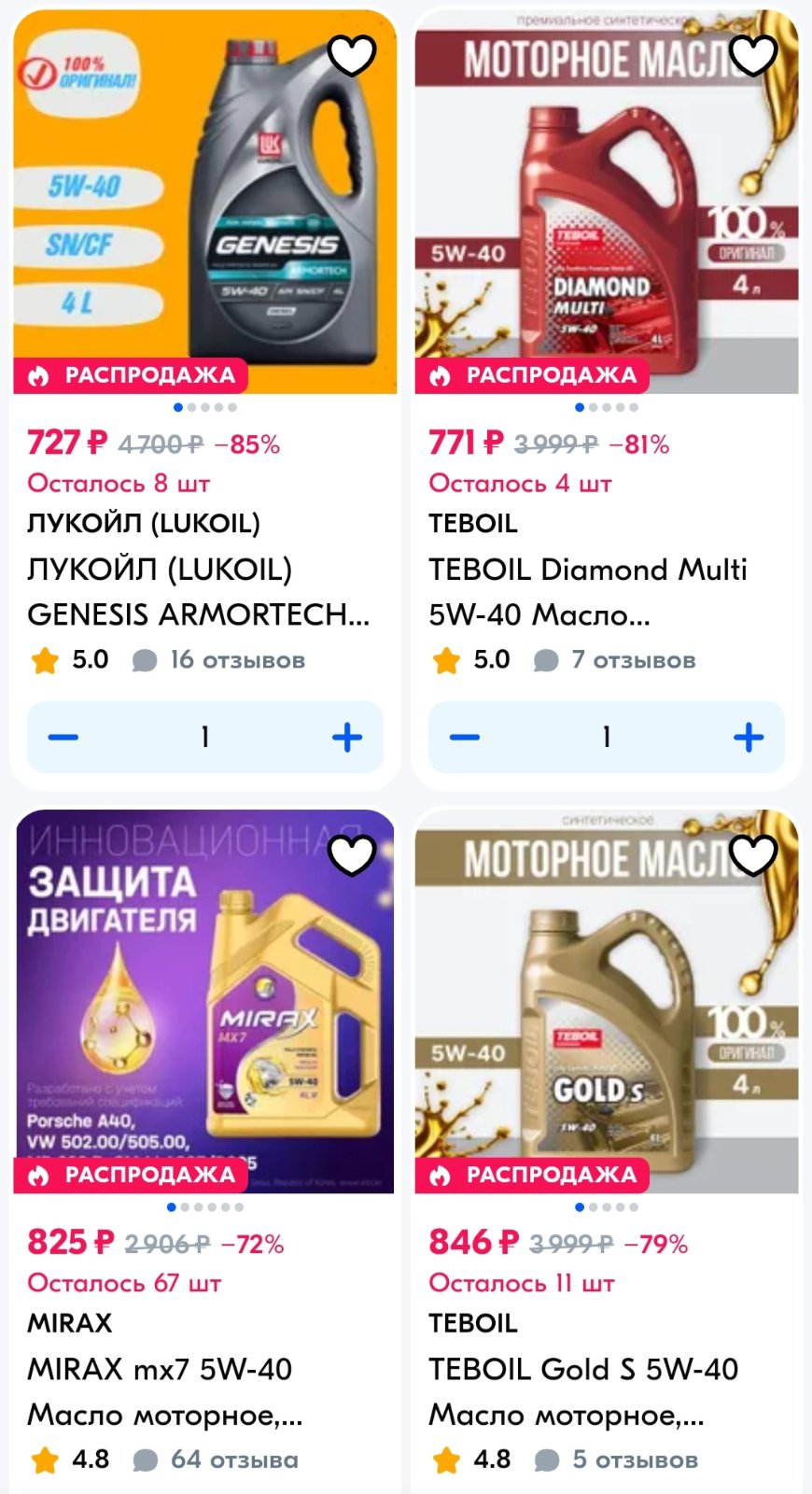The image size is (812, 1494).
Task: View TEBOIL Gold S 5W-40 product details
Action: click(x=583, y=1391)
